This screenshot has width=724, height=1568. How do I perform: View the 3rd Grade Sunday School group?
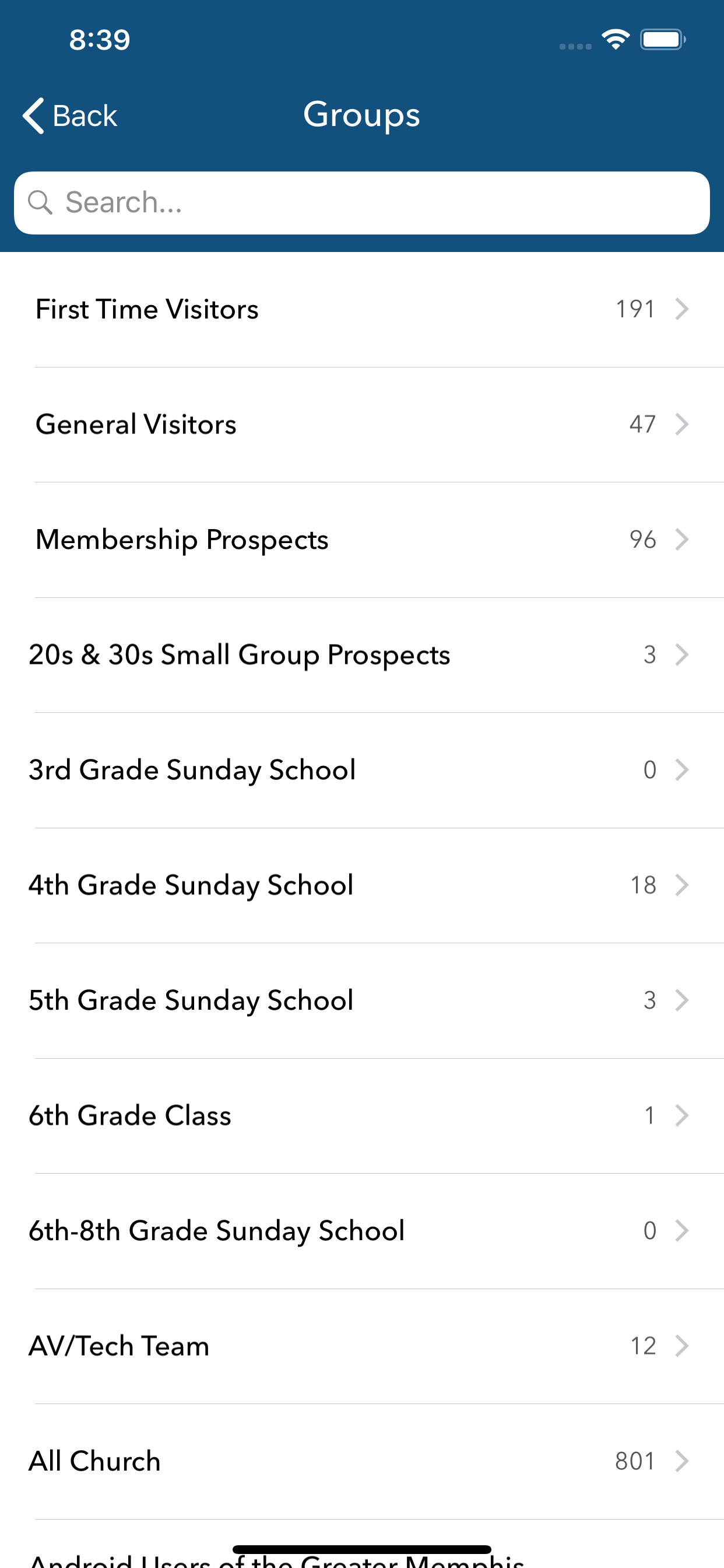point(362,770)
